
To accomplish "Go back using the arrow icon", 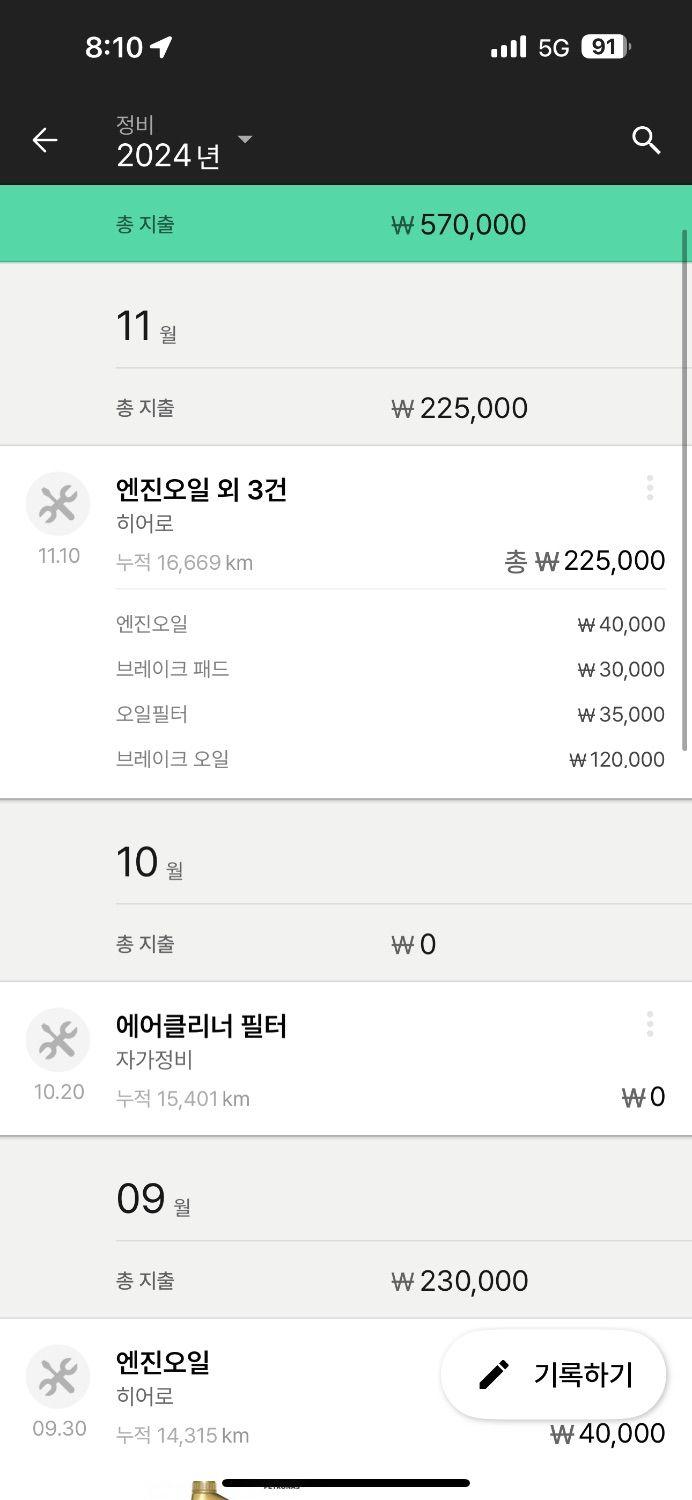I will pyautogui.click(x=45, y=141).
